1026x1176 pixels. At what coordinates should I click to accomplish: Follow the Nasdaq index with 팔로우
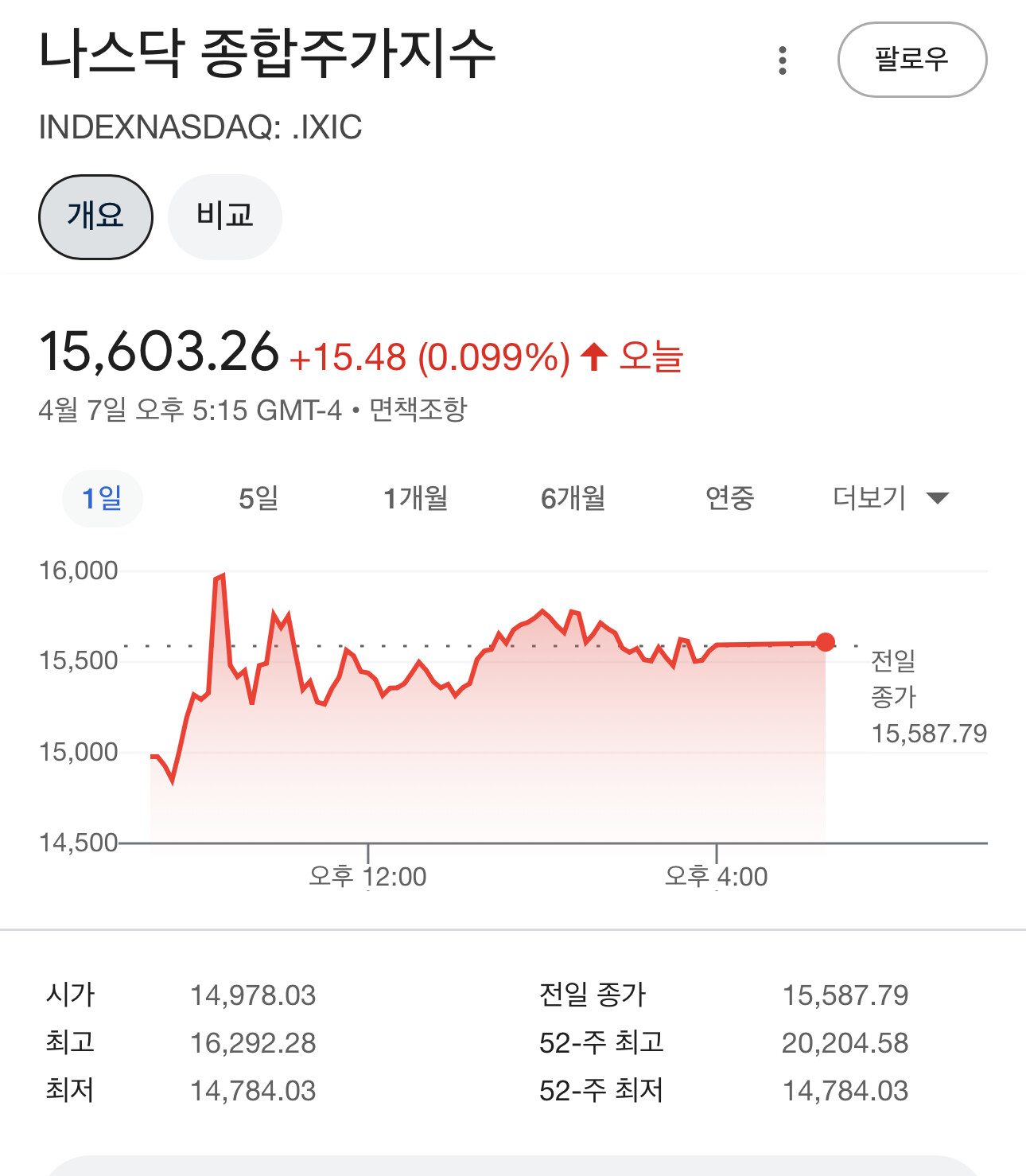(911, 60)
